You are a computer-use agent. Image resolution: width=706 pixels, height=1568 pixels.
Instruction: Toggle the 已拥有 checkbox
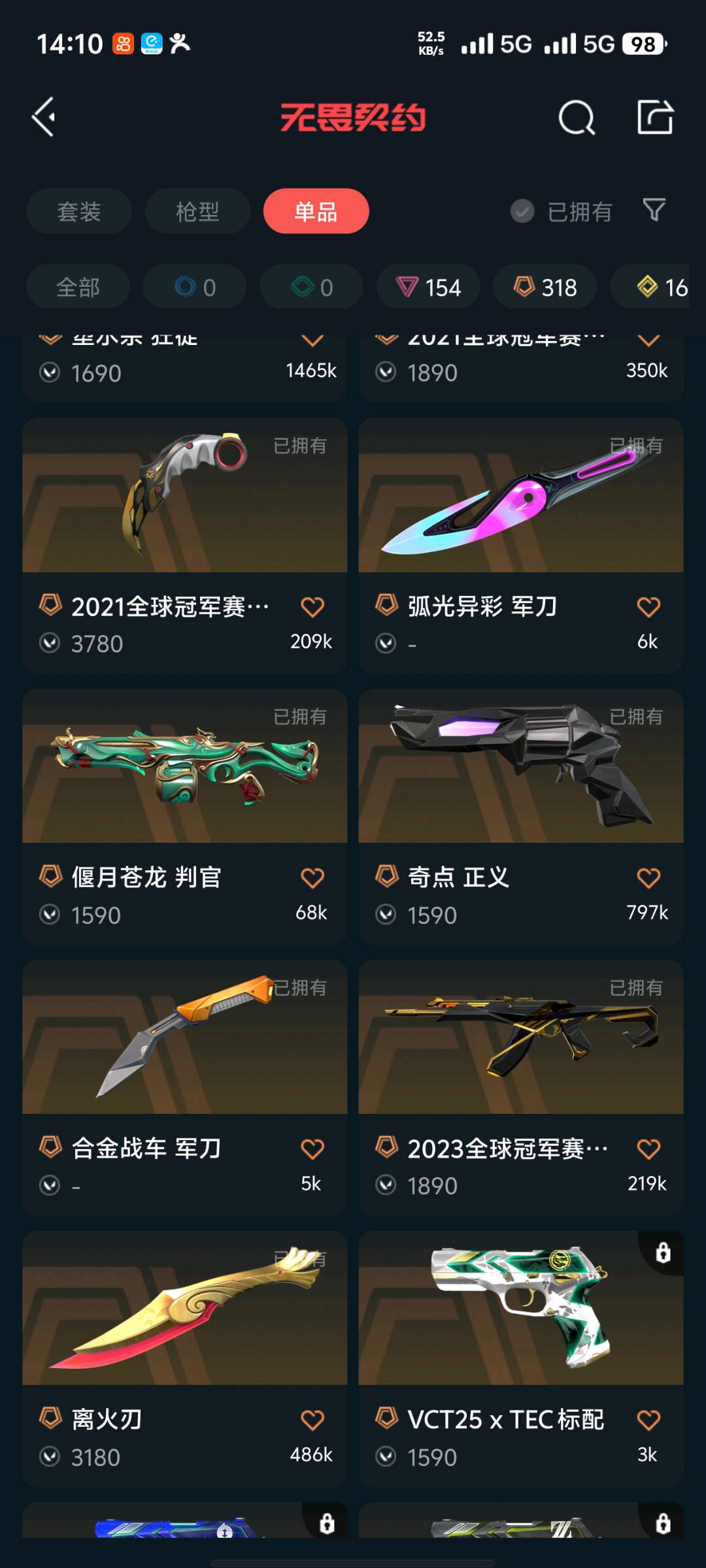point(522,212)
